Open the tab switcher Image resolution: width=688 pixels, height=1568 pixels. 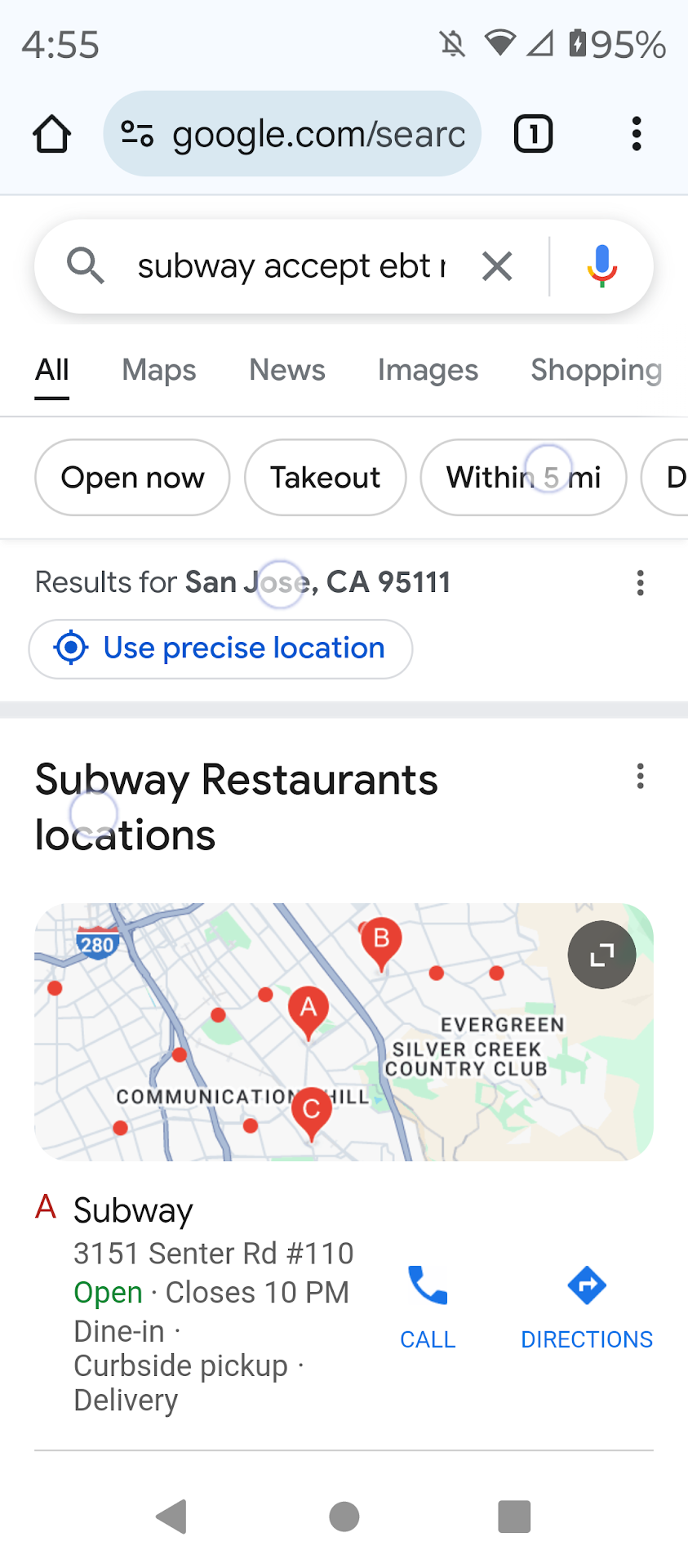pyautogui.click(x=533, y=134)
